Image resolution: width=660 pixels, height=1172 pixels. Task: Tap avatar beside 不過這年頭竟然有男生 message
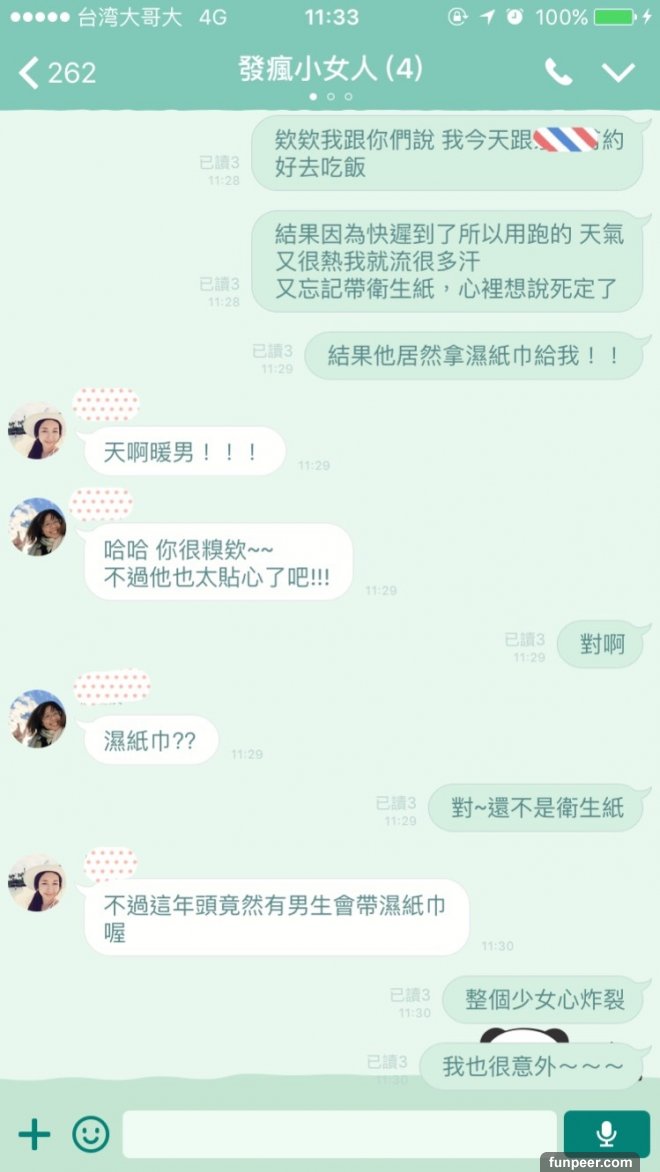click(x=37, y=883)
